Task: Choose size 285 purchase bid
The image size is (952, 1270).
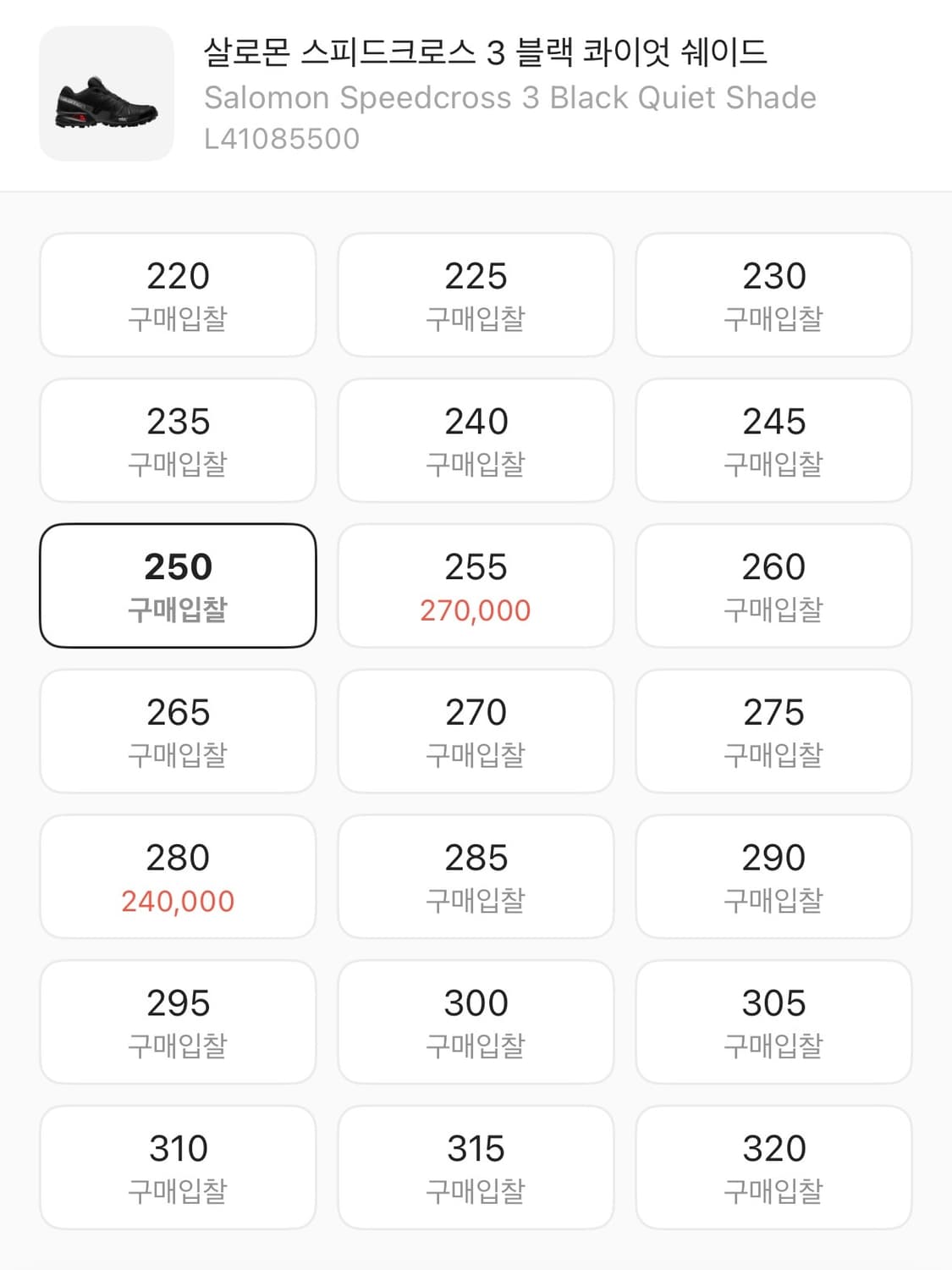Action: (x=476, y=877)
